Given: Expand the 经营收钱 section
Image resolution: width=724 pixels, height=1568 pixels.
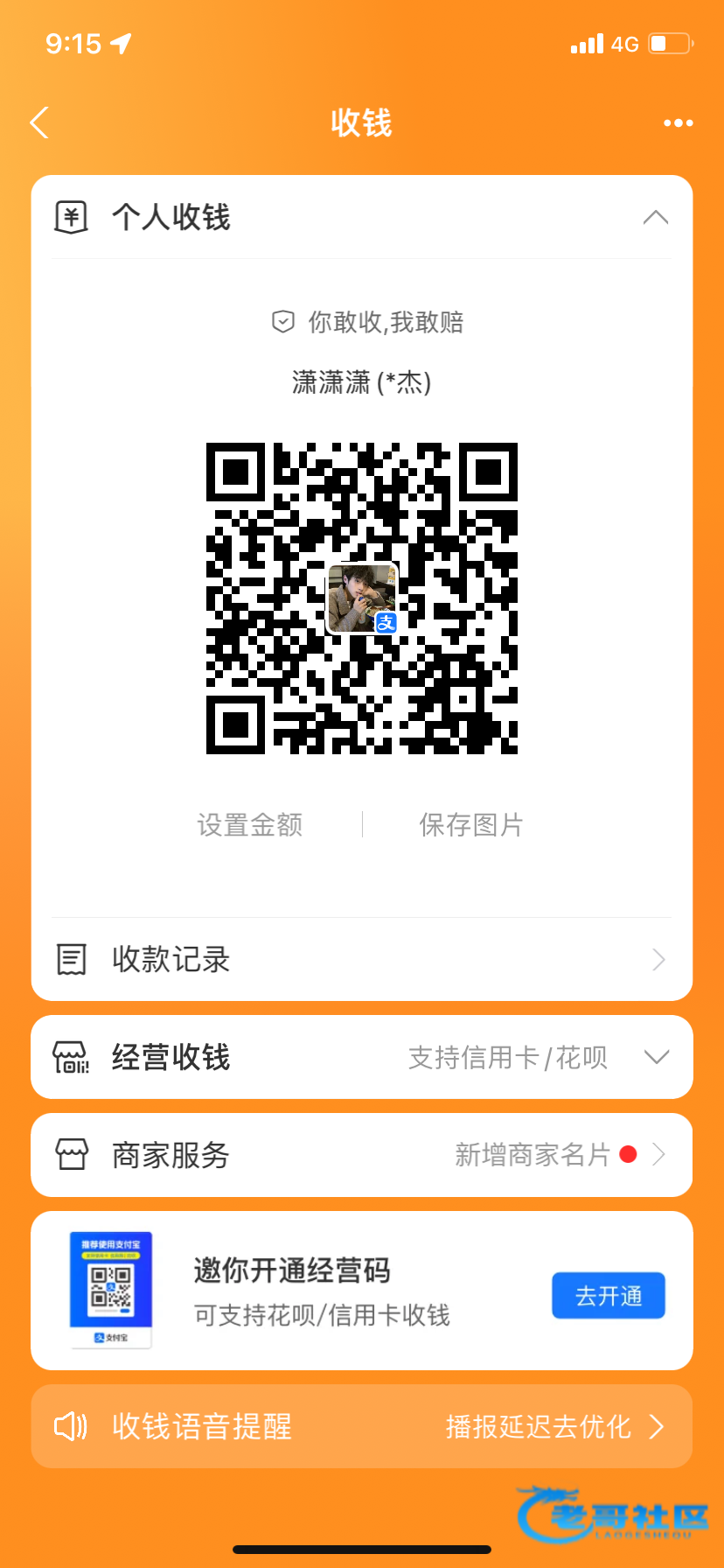Looking at the screenshot, I should point(656,1057).
